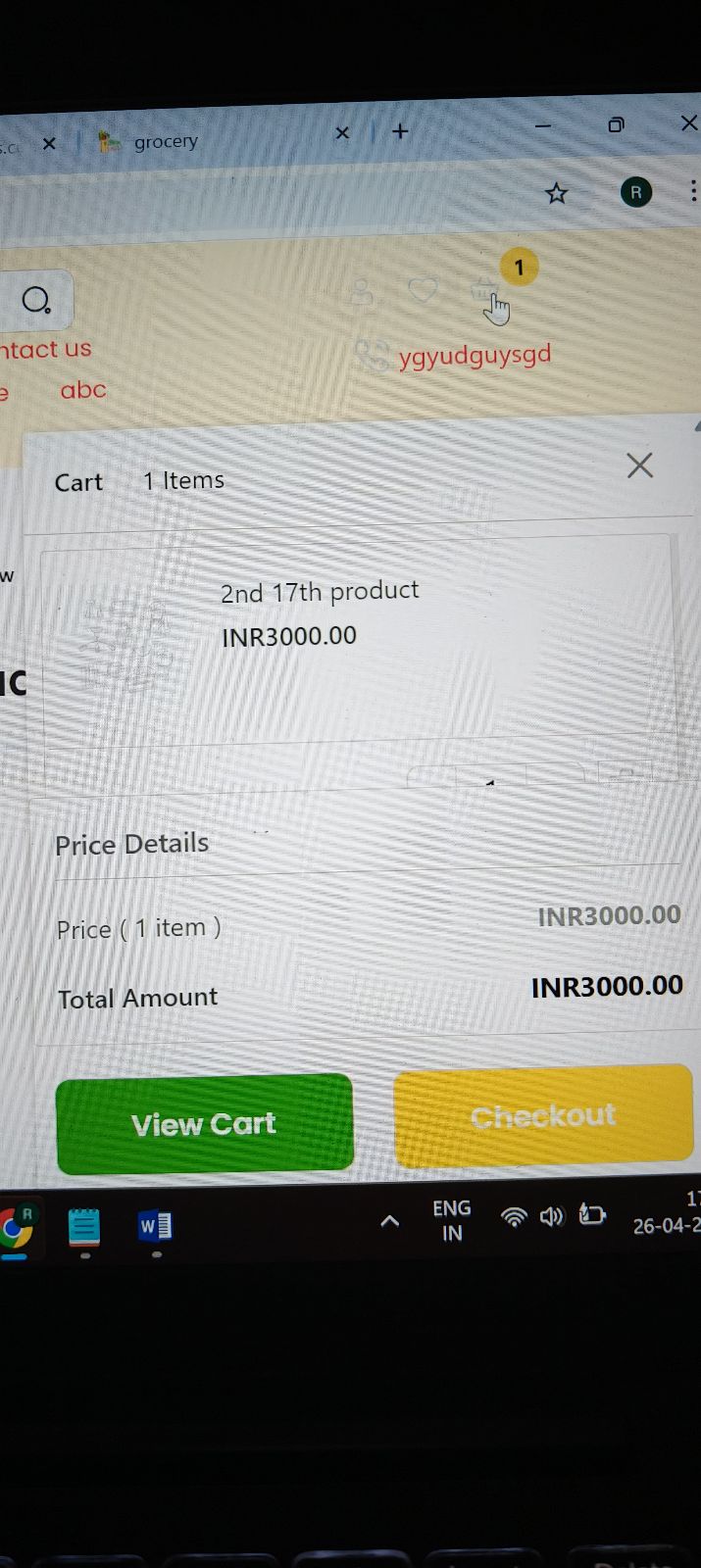
Task: Go to the abc menu link
Action: click(x=83, y=390)
